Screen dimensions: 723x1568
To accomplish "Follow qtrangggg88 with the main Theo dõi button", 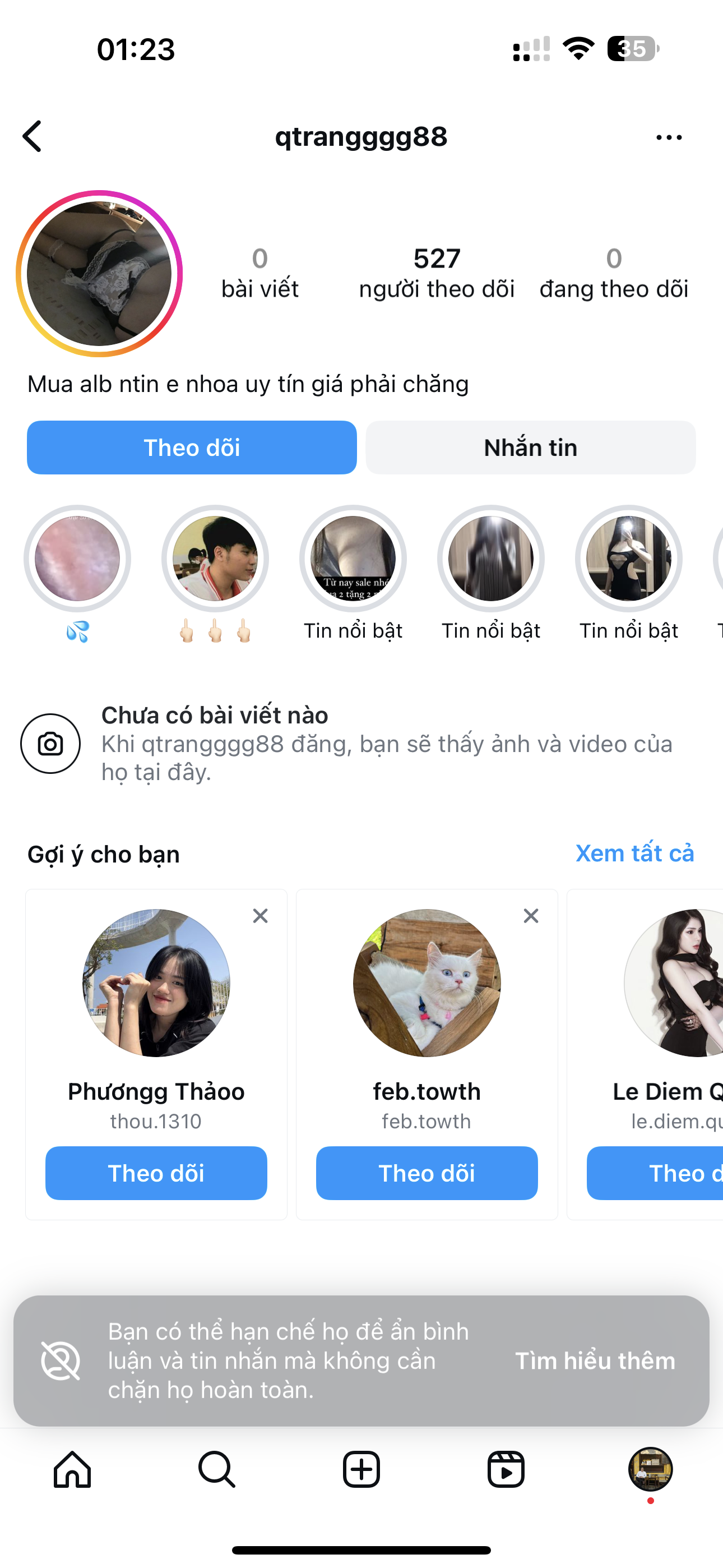I will click(192, 448).
